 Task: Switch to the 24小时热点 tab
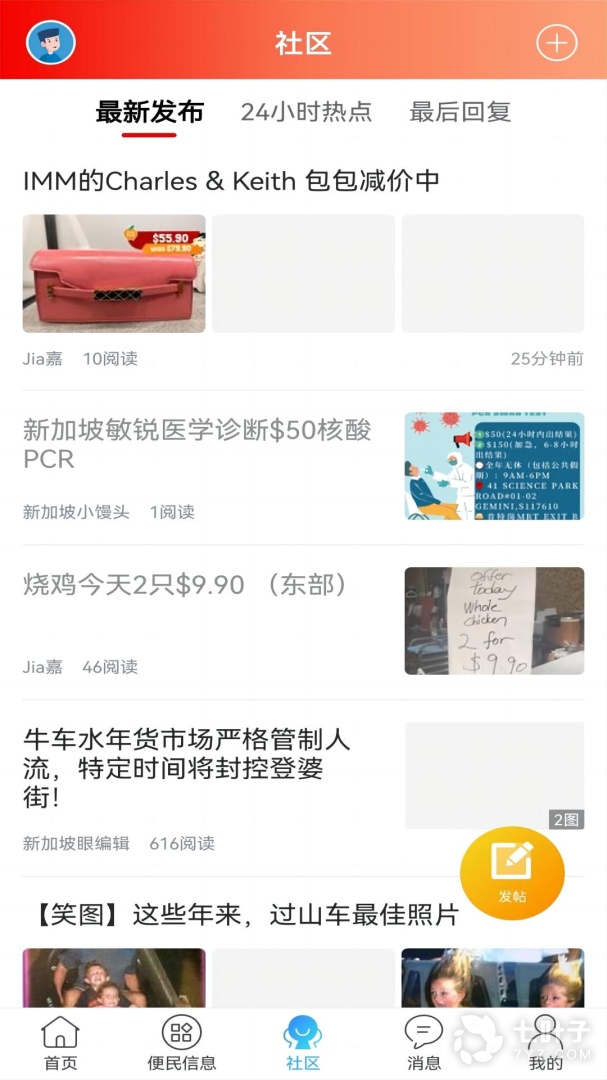pyautogui.click(x=306, y=112)
